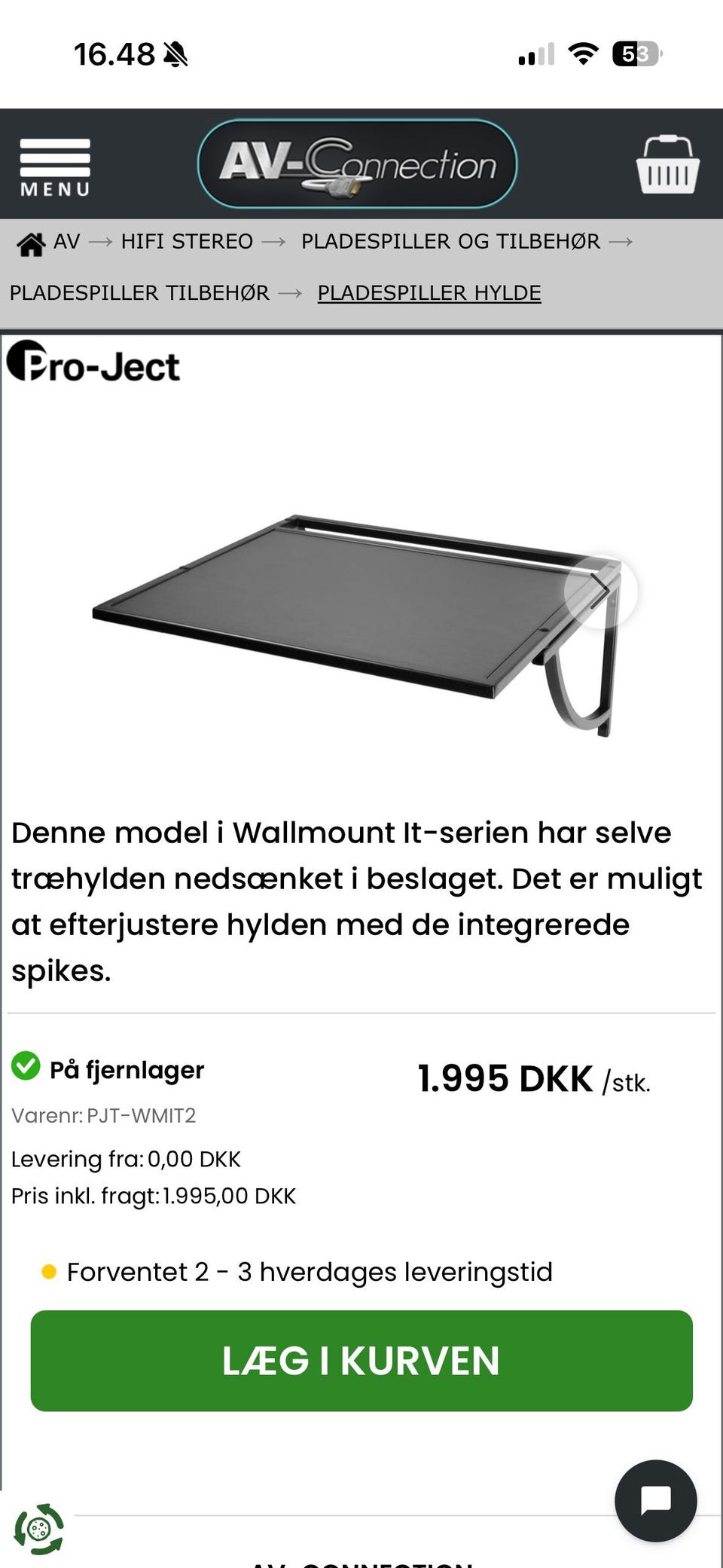
Task: Advance product image with the right arrow
Action: click(601, 591)
